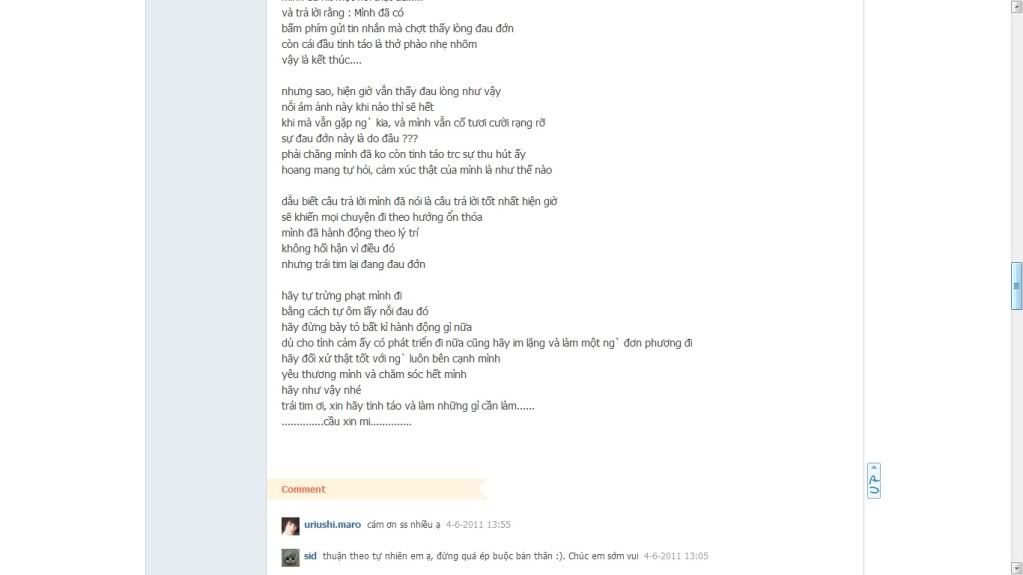The height and width of the screenshot is (575, 1023).
Task: Jump to top with the UP button
Action: pyautogui.click(x=873, y=480)
